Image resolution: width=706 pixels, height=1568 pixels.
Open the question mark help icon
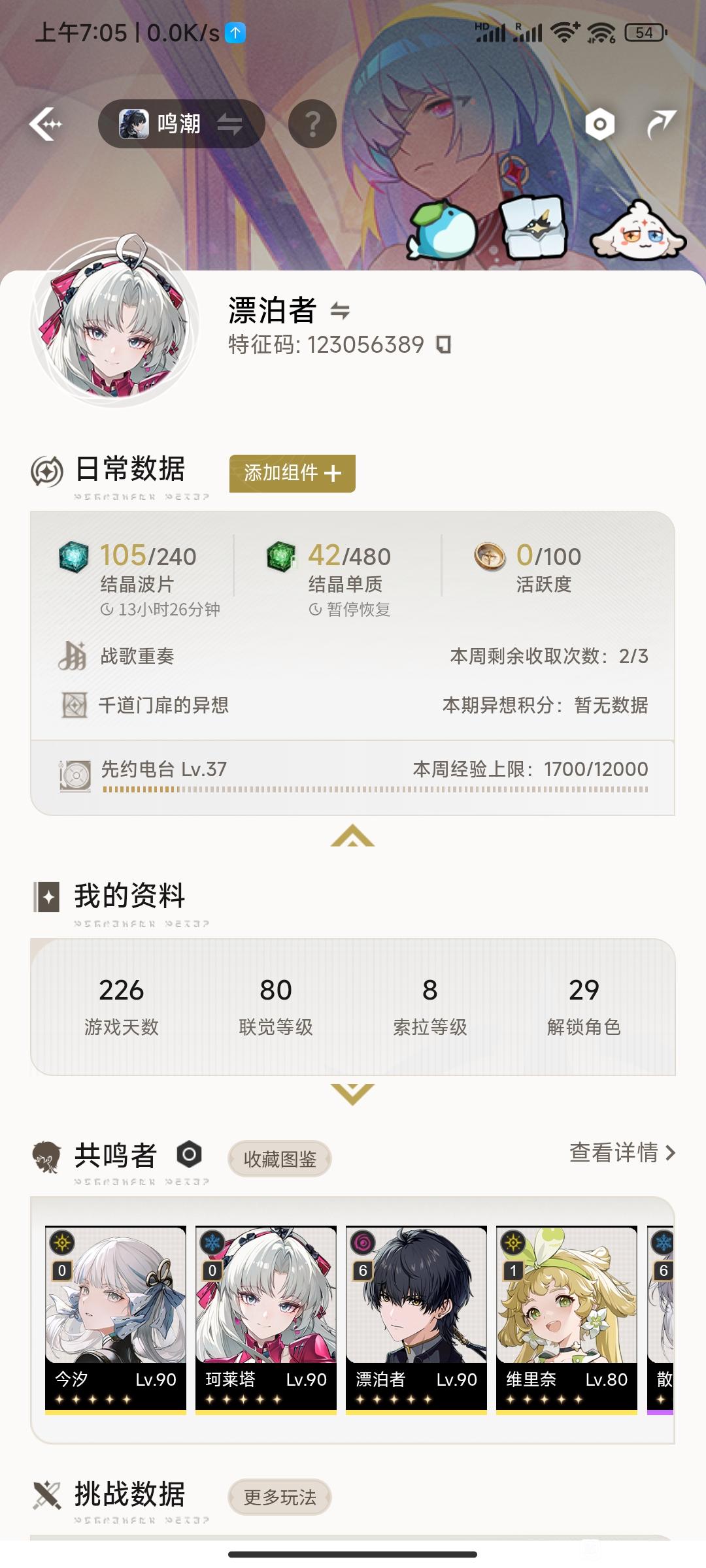(312, 124)
